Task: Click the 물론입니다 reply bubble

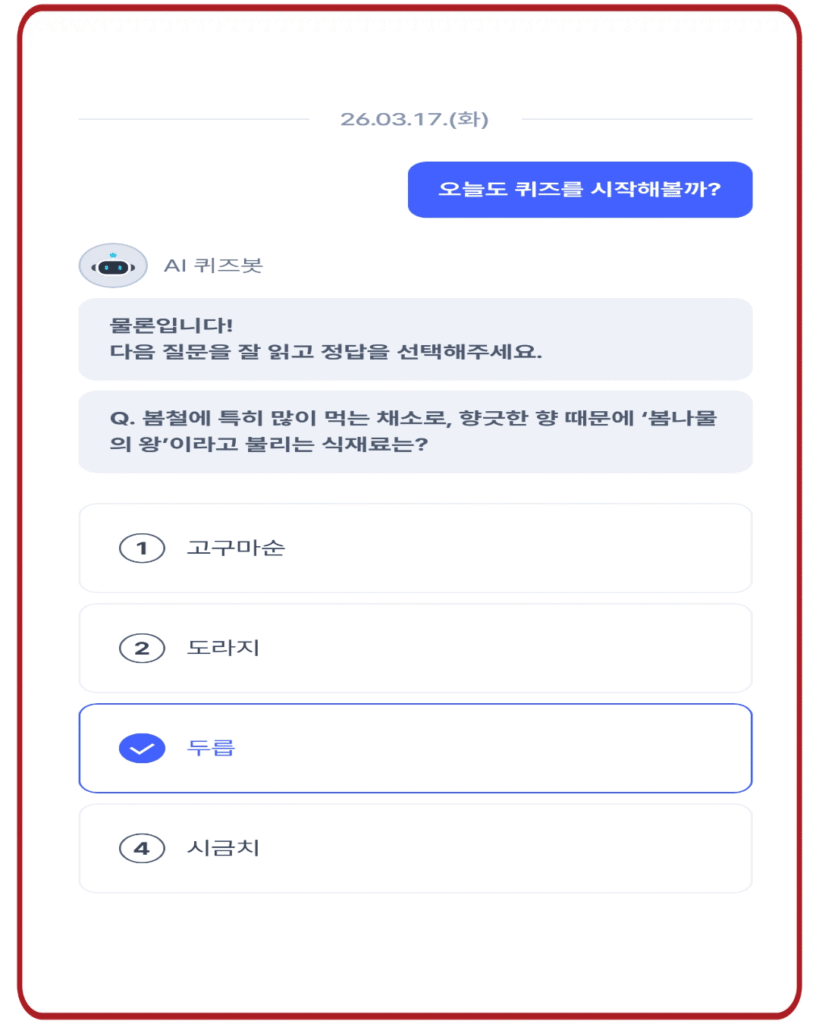Action: tap(414, 340)
